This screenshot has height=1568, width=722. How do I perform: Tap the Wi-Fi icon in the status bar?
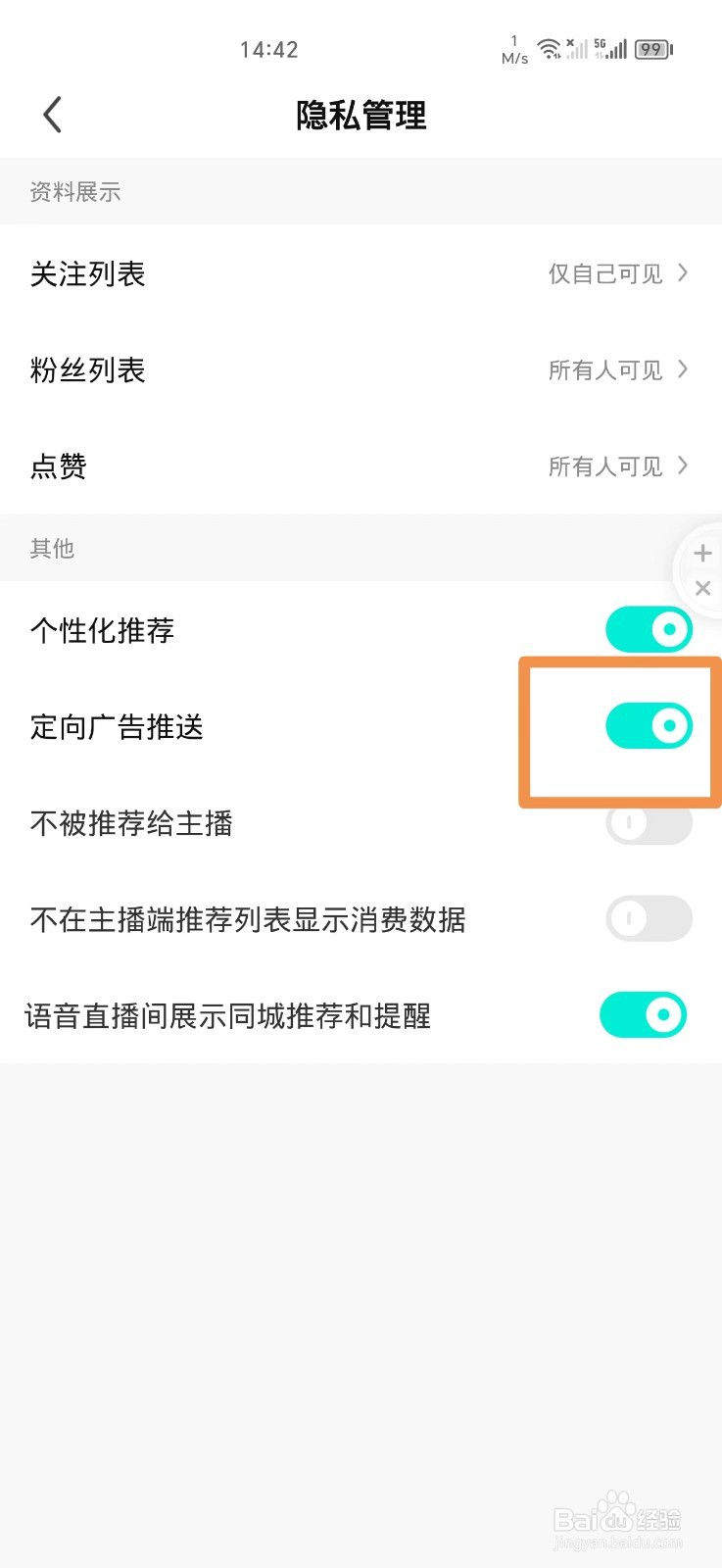tap(547, 47)
